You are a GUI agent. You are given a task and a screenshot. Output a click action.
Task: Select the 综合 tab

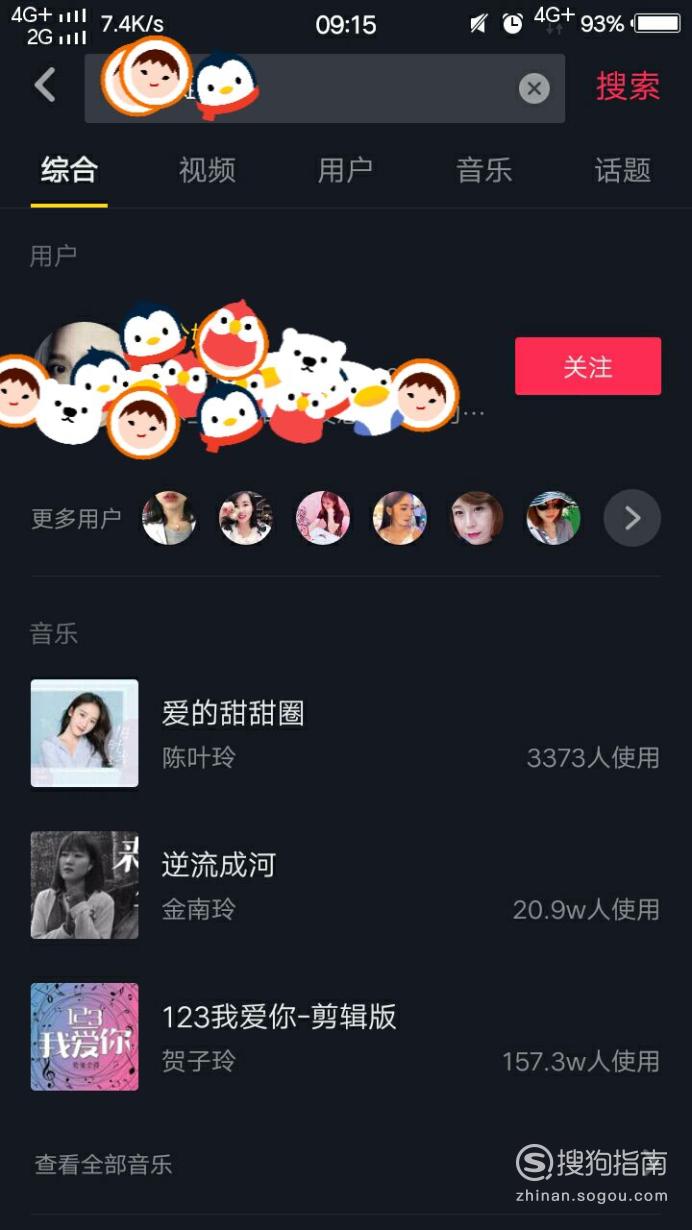[69, 170]
